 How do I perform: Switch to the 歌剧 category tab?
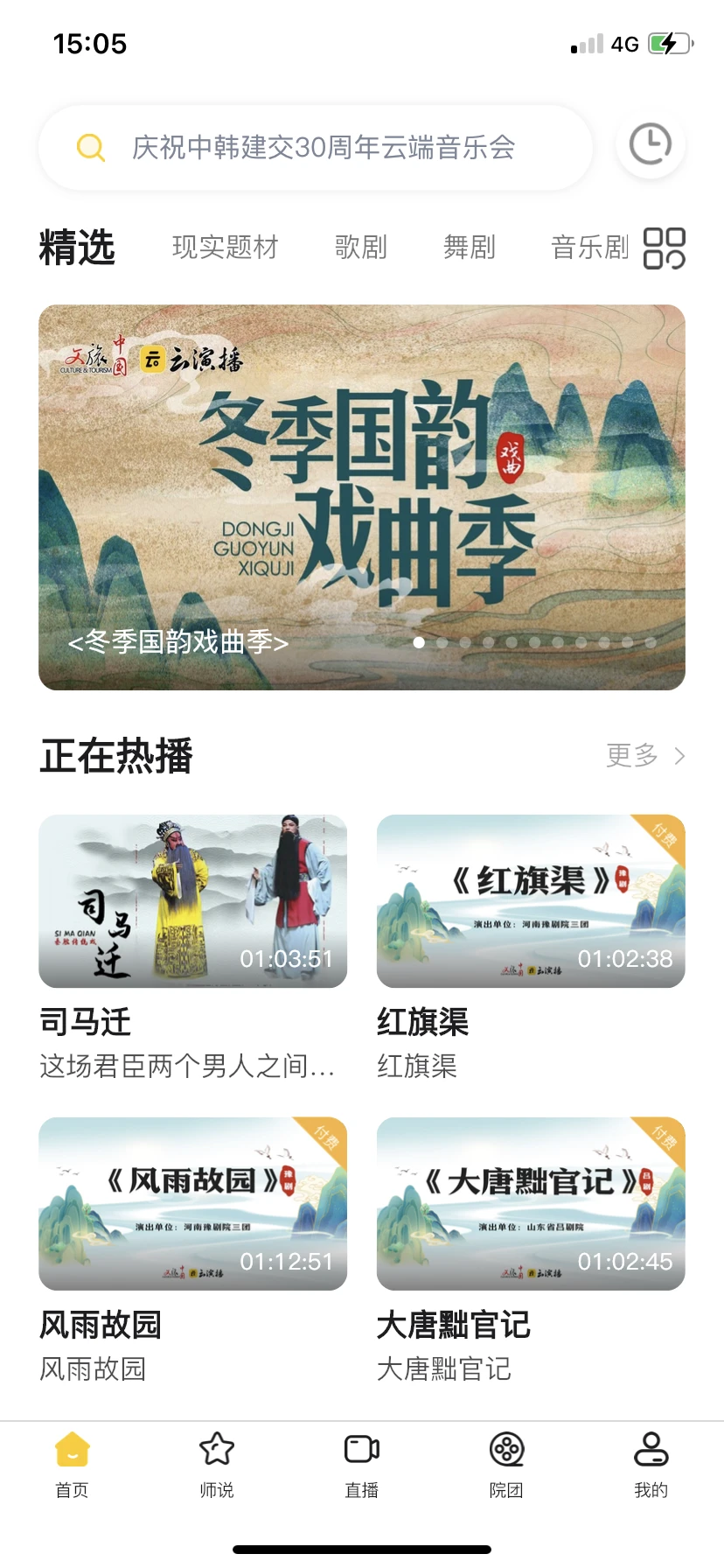click(361, 248)
